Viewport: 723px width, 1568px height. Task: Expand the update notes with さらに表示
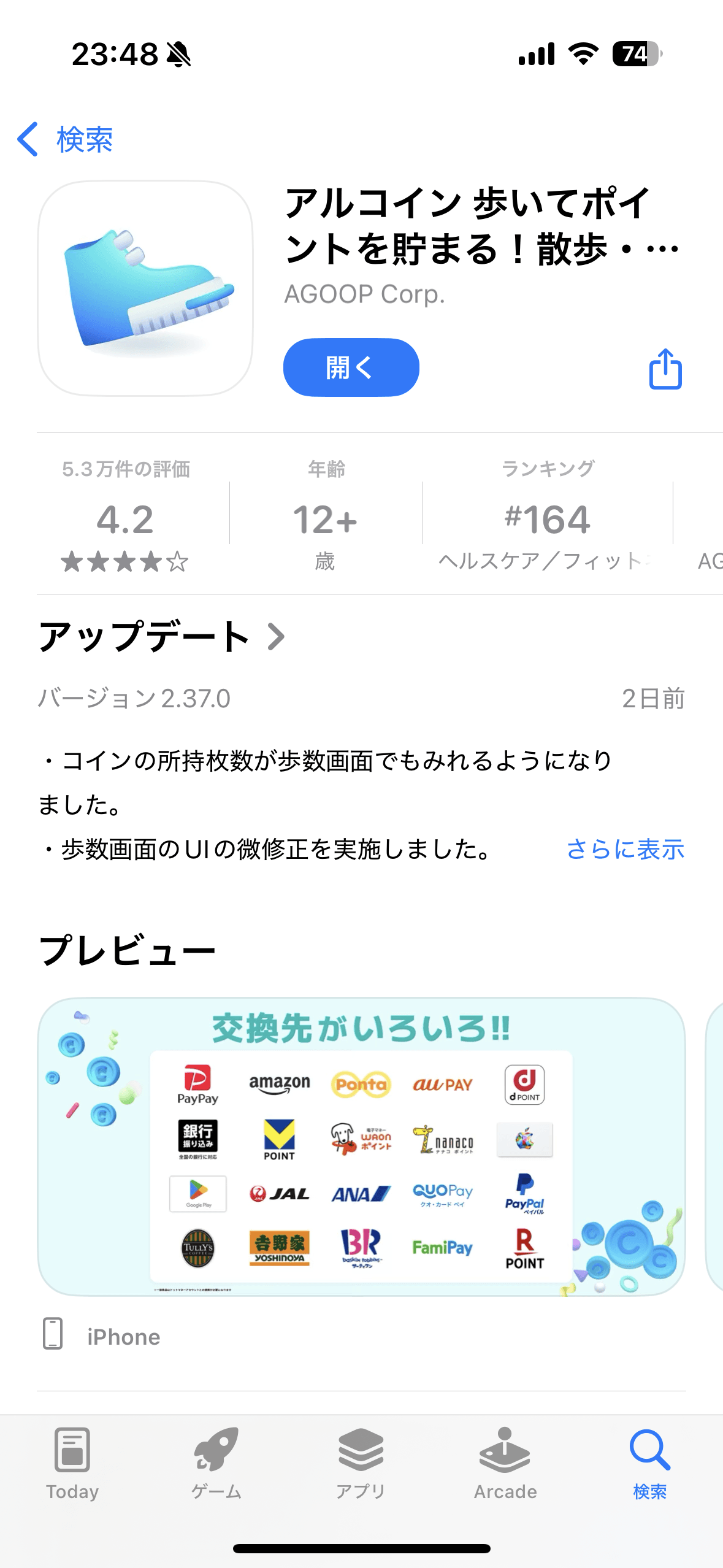pos(625,850)
